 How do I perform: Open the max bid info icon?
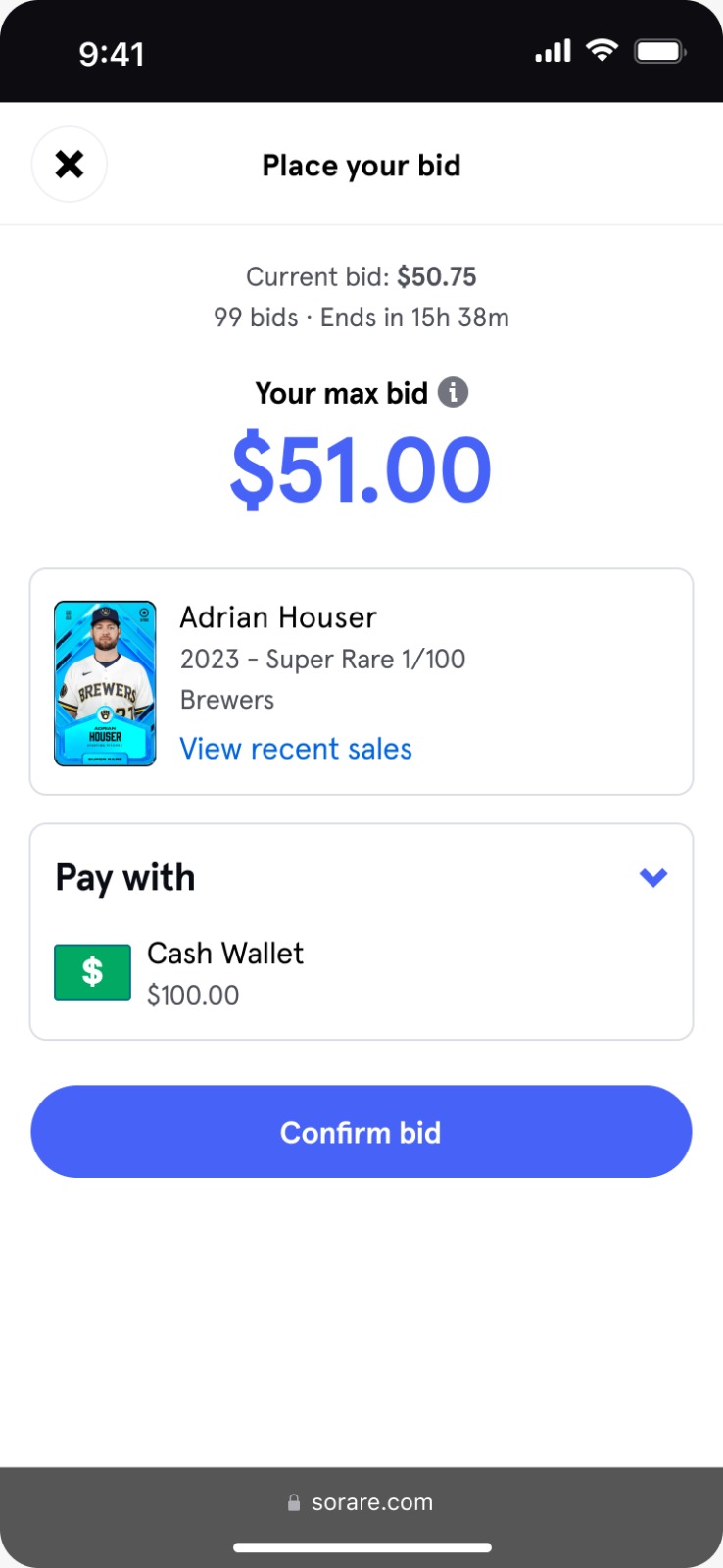pos(453,393)
